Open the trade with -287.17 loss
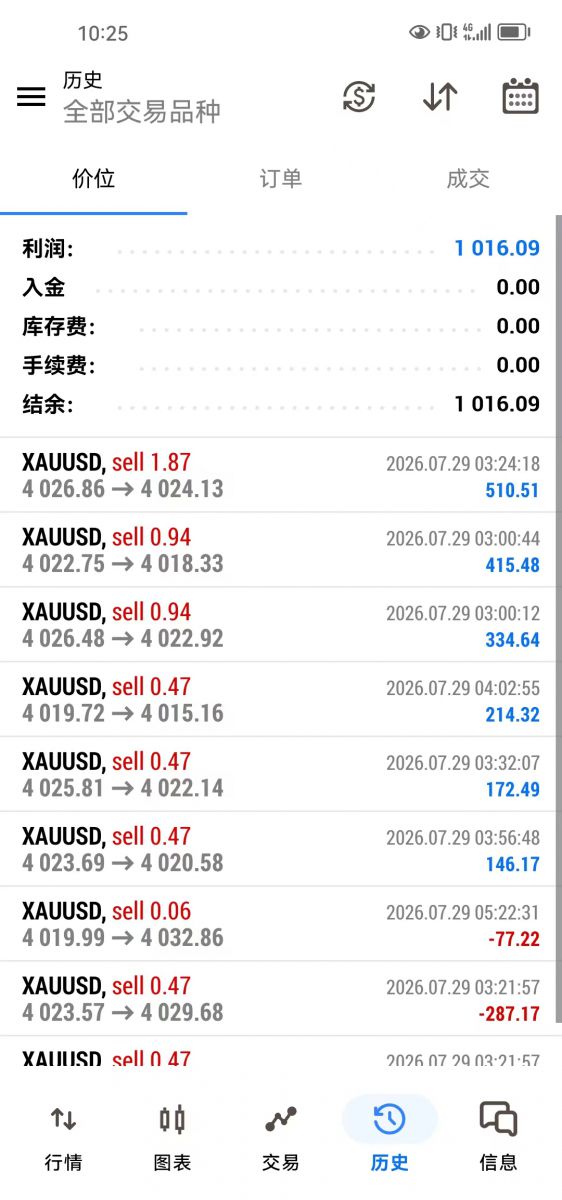Viewport: 562px width, 1200px height. [281, 999]
